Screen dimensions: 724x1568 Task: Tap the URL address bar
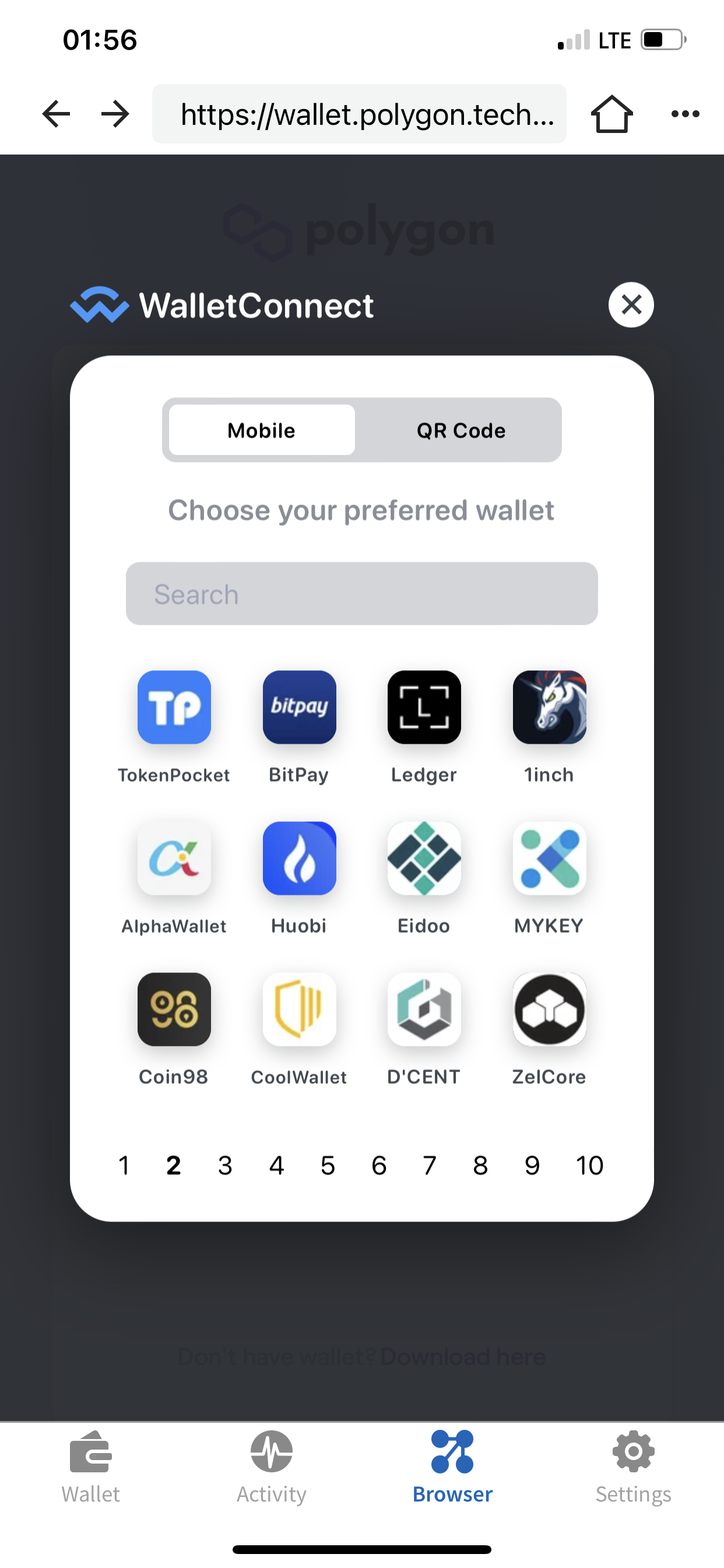pyautogui.click(x=359, y=114)
